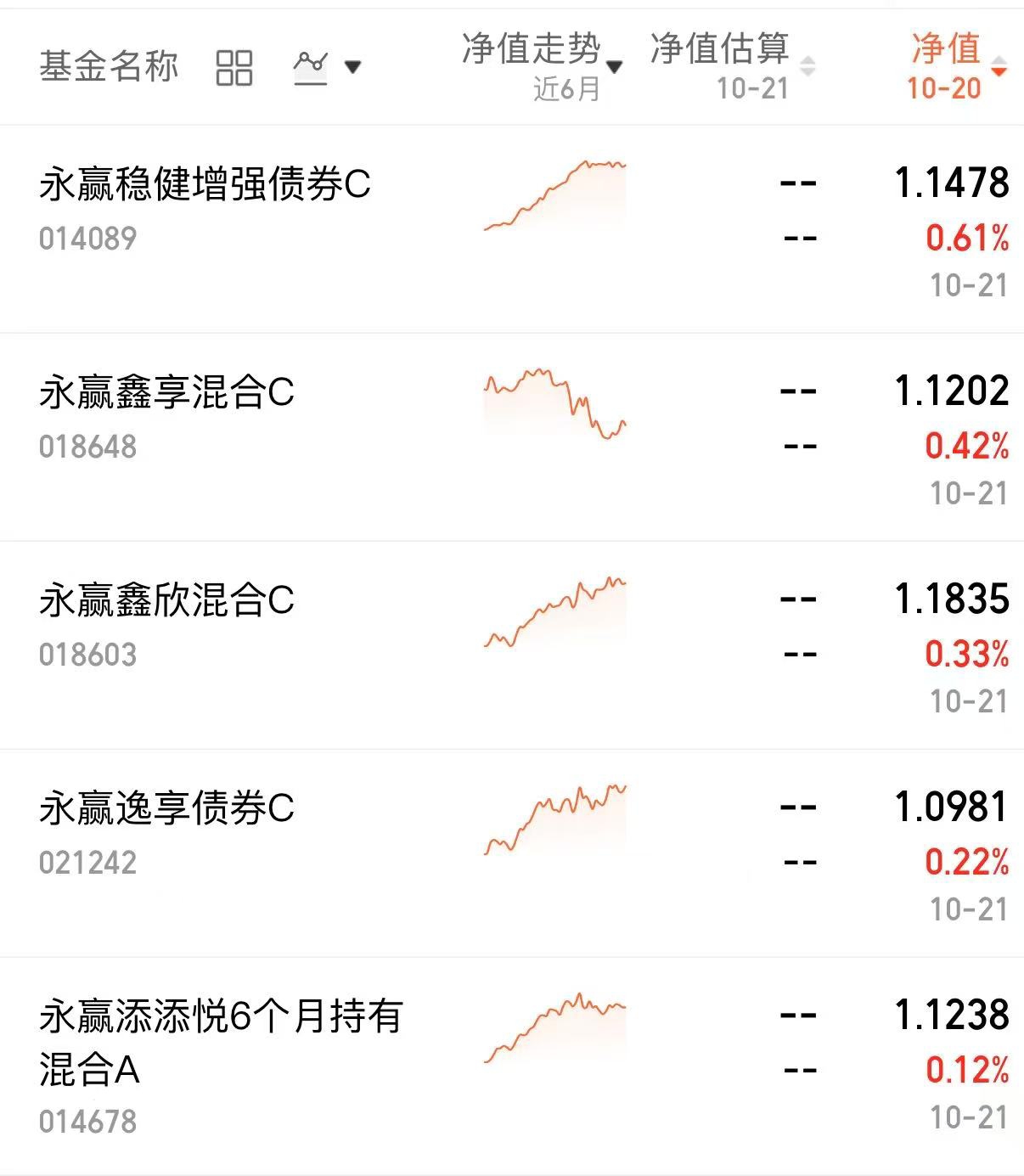Sort by 净值估算 column
The height and width of the screenshot is (1176, 1024).
[x=732, y=66]
